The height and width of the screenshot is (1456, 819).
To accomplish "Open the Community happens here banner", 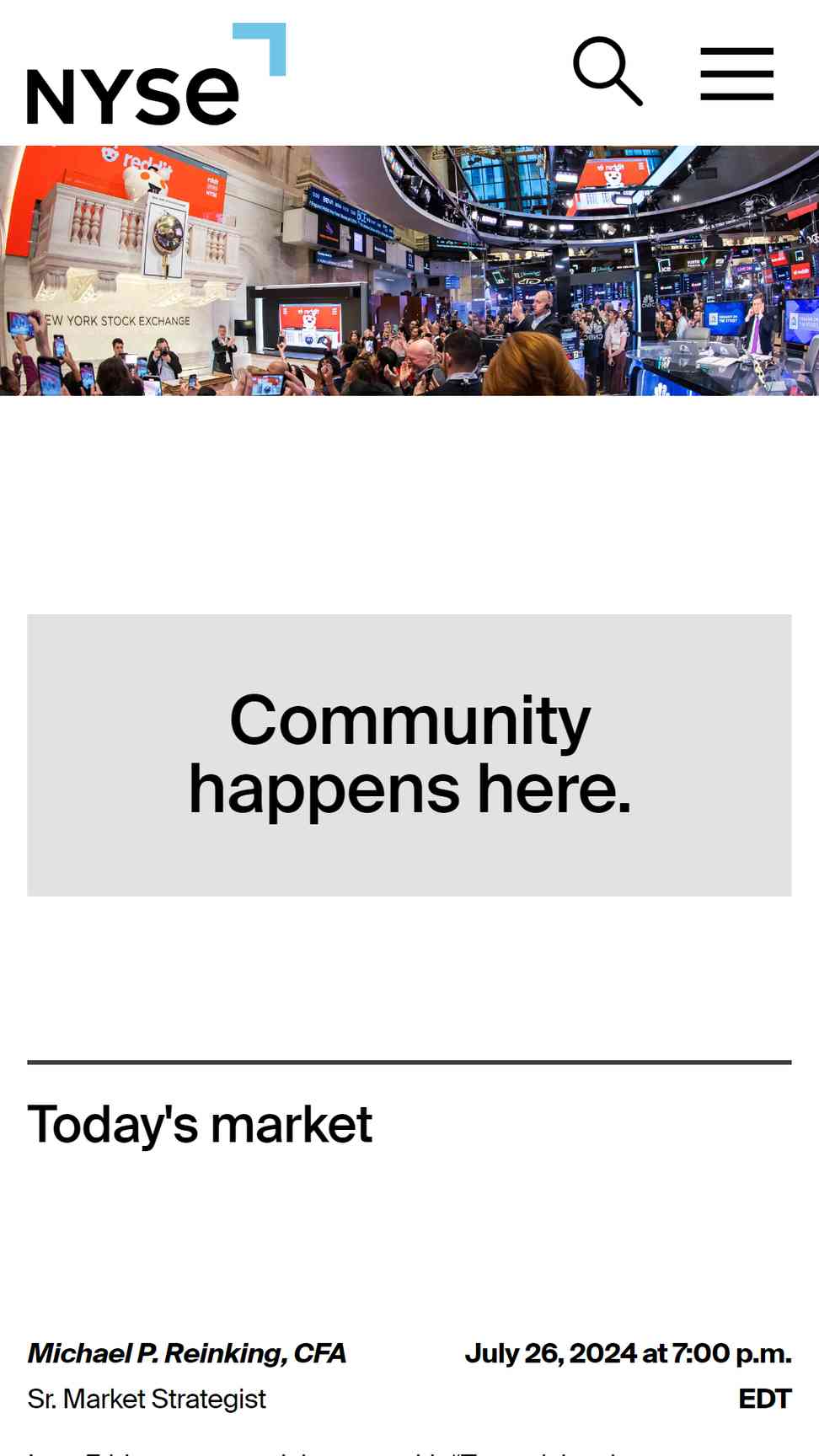I will point(409,754).
